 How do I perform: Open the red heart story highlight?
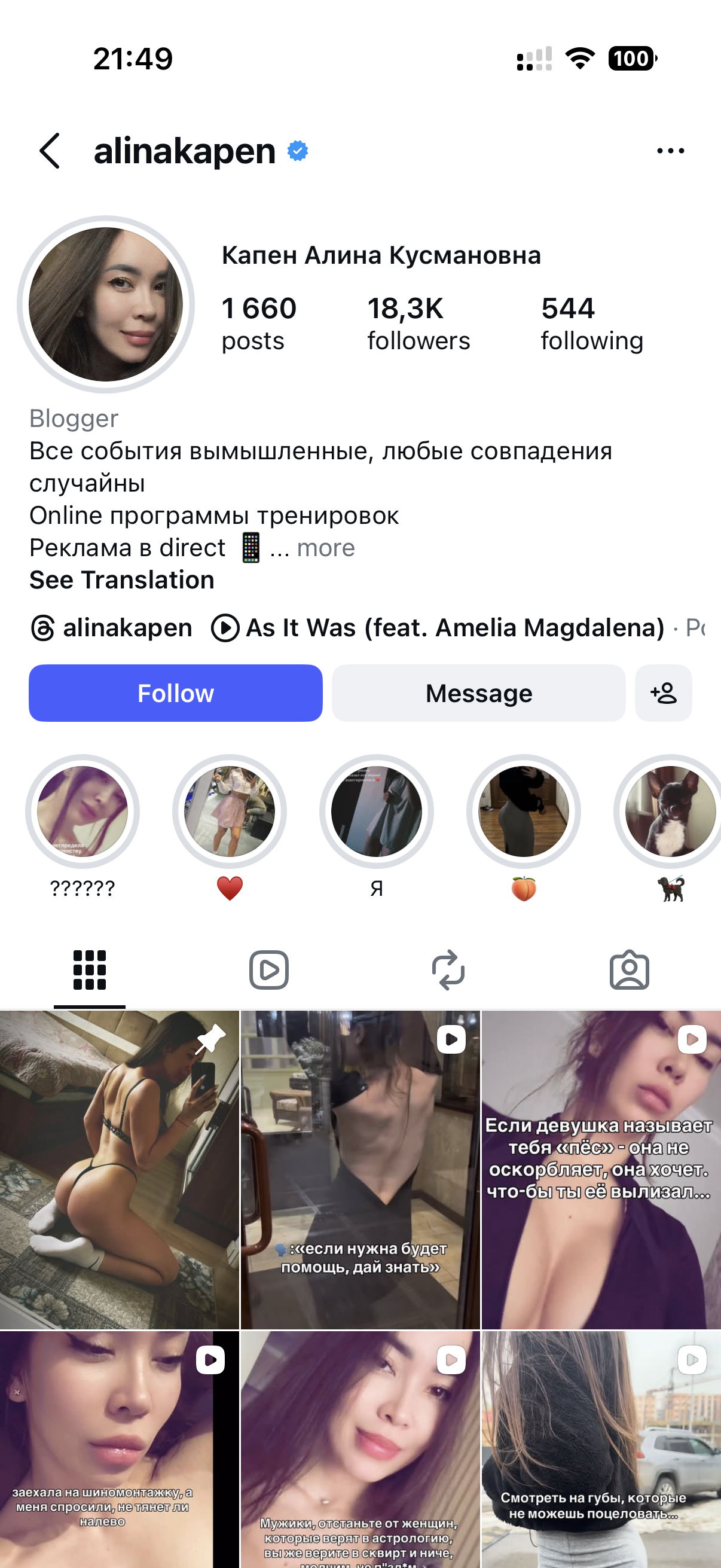coord(230,812)
